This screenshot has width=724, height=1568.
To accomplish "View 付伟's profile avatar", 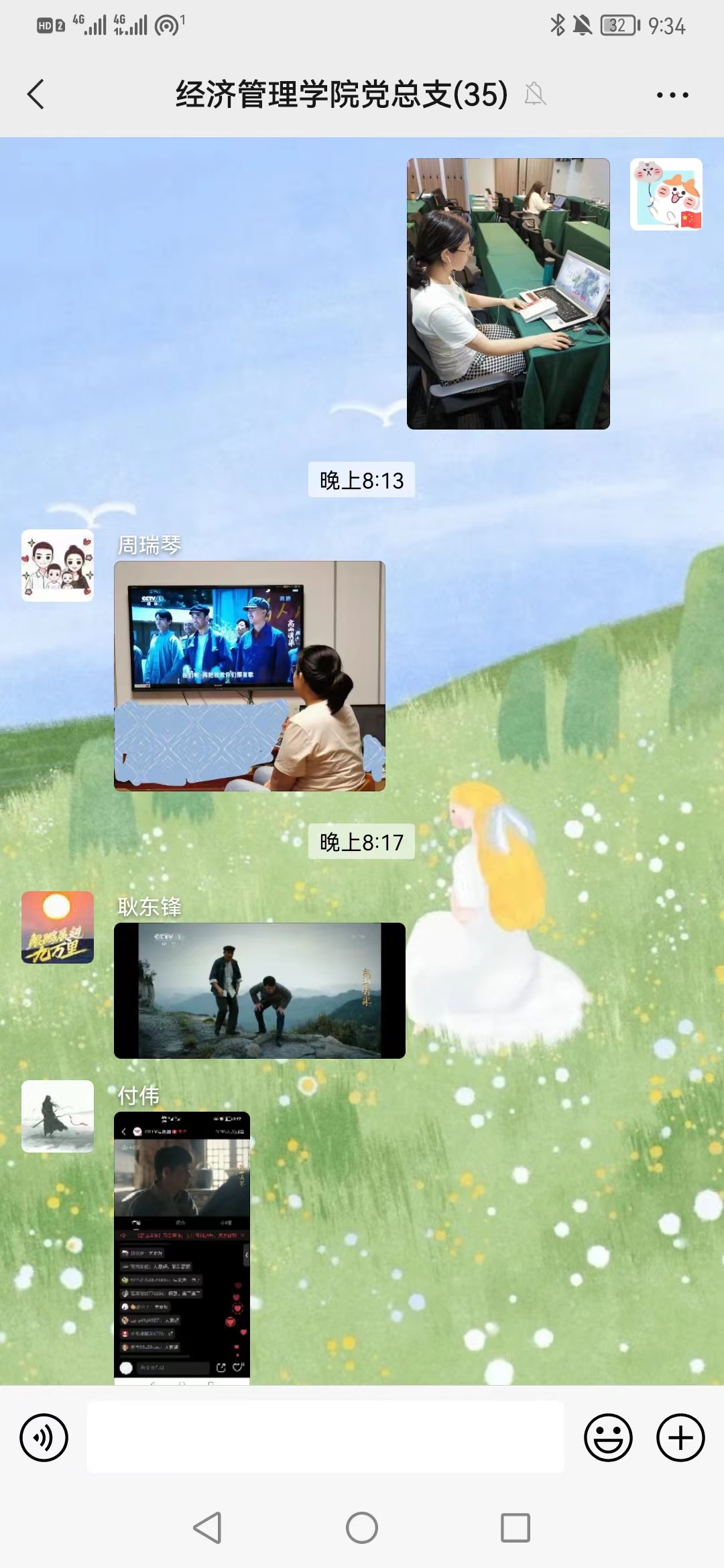I will (x=58, y=1116).
